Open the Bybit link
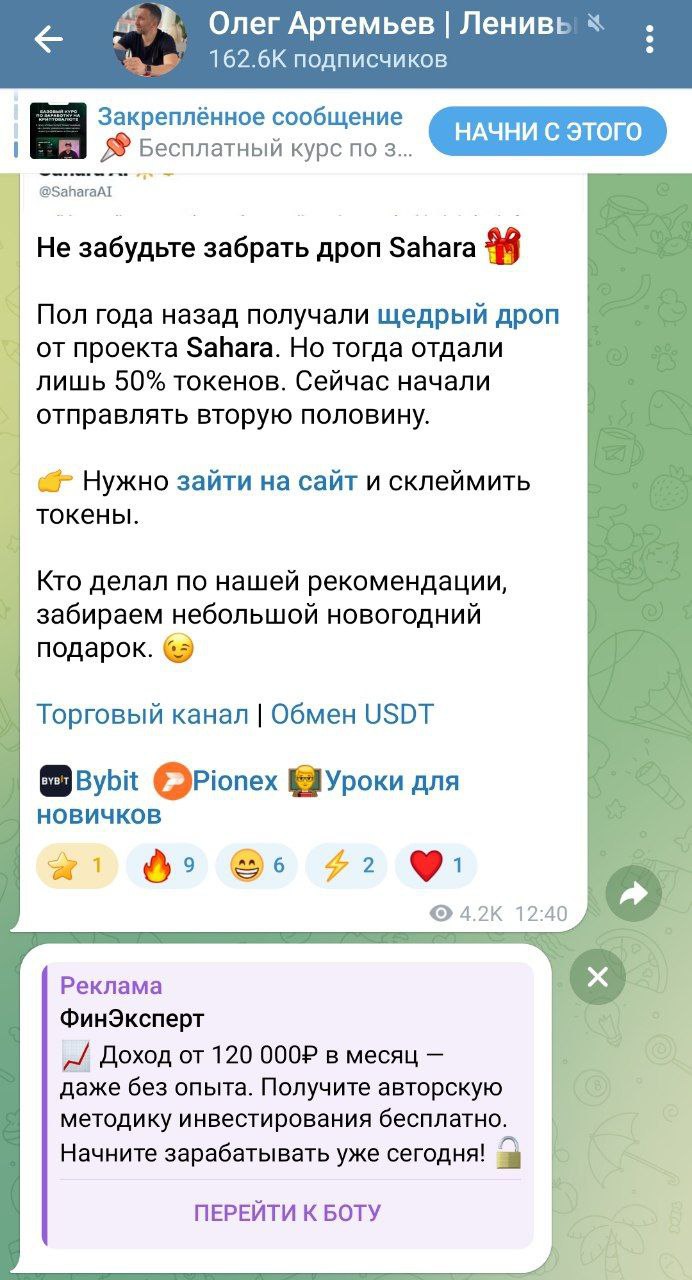 click(106, 780)
